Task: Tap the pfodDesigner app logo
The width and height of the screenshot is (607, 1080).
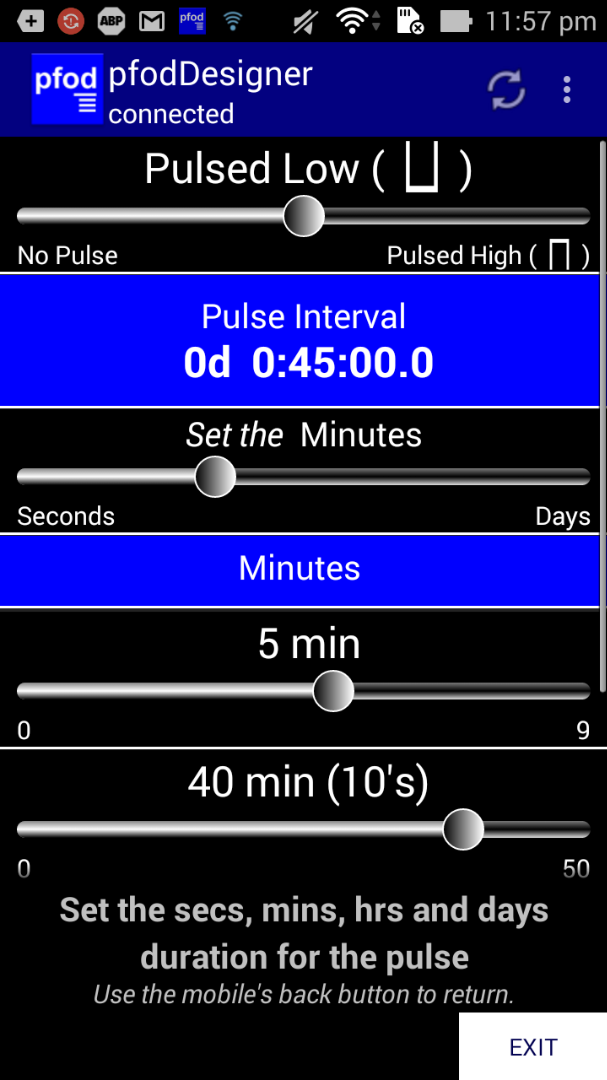Action: point(68,90)
